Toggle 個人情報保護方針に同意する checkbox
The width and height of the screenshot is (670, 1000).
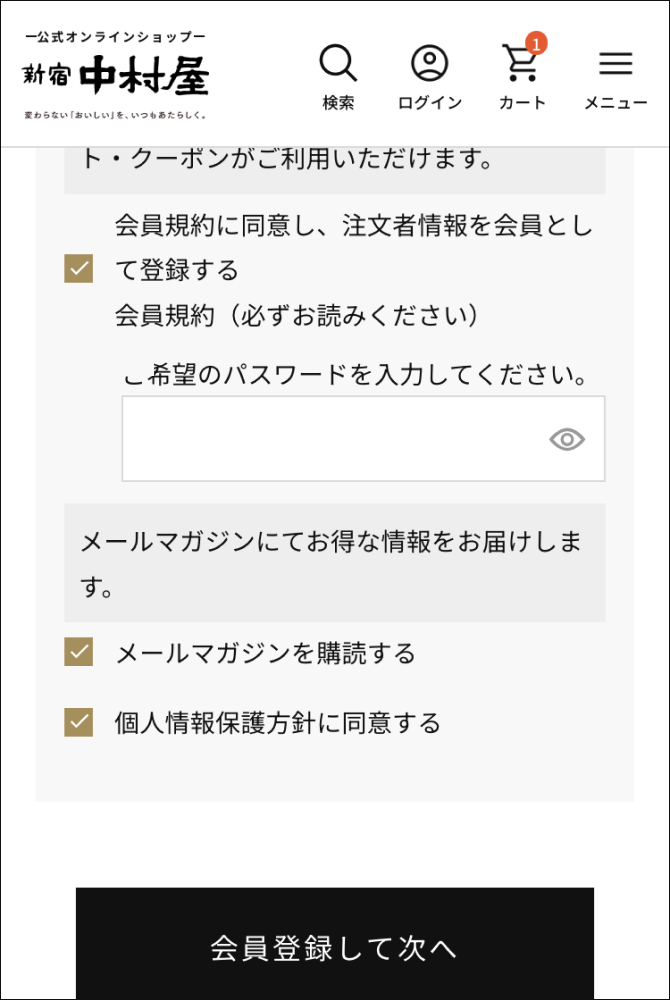(x=79, y=722)
